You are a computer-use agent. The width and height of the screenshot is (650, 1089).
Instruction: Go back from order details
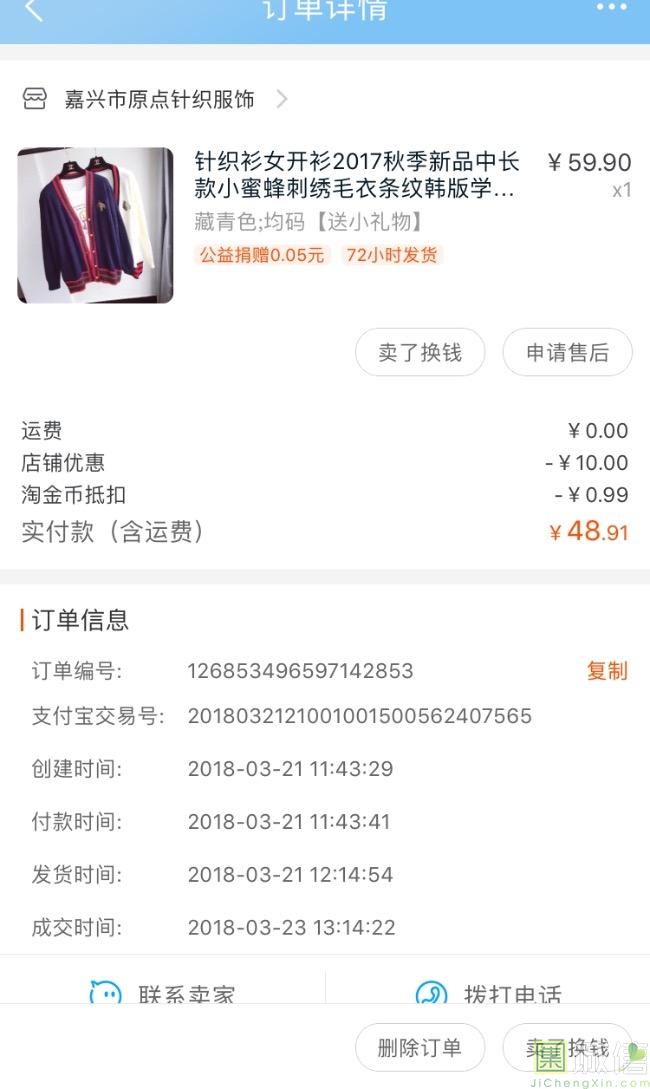tap(34, 11)
